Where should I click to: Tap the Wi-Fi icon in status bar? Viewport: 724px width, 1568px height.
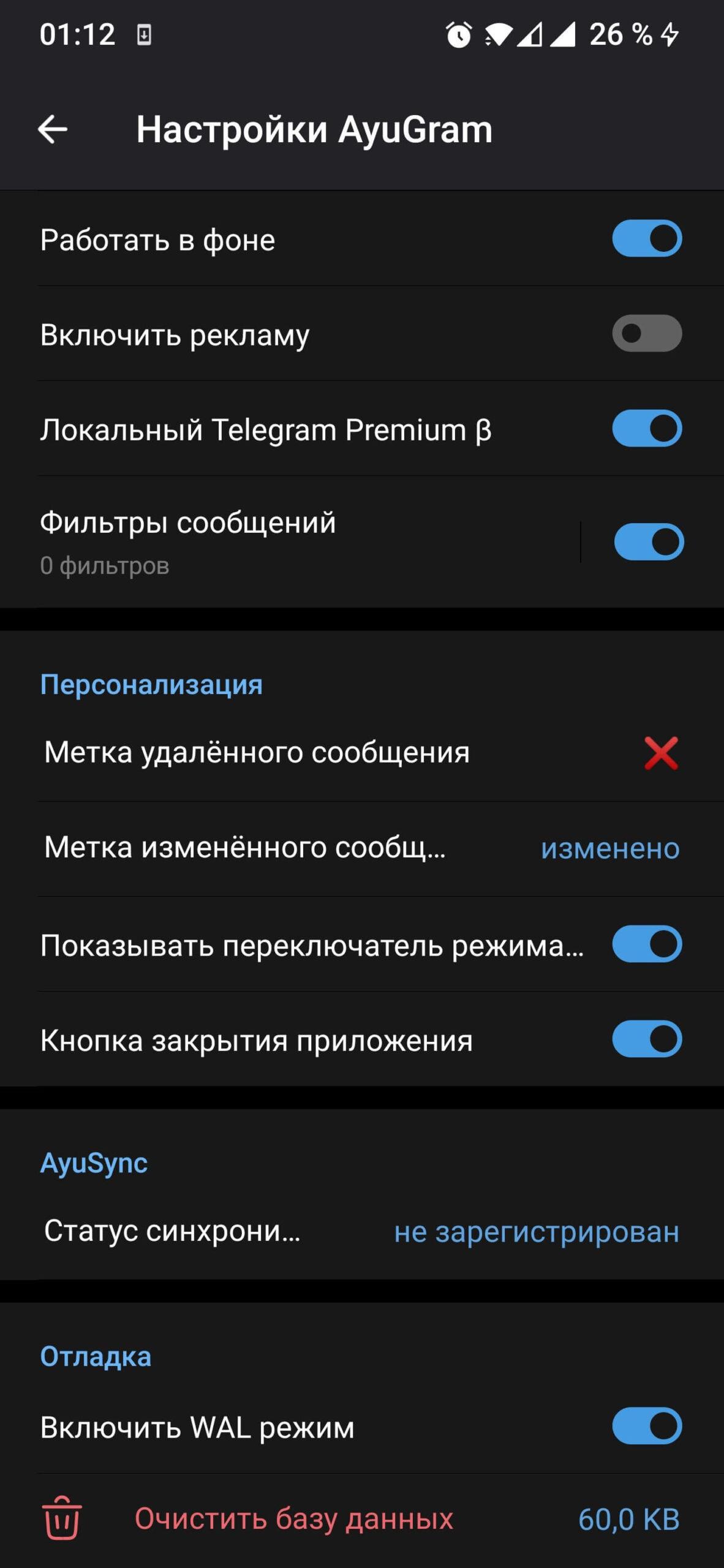pos(499,34)
